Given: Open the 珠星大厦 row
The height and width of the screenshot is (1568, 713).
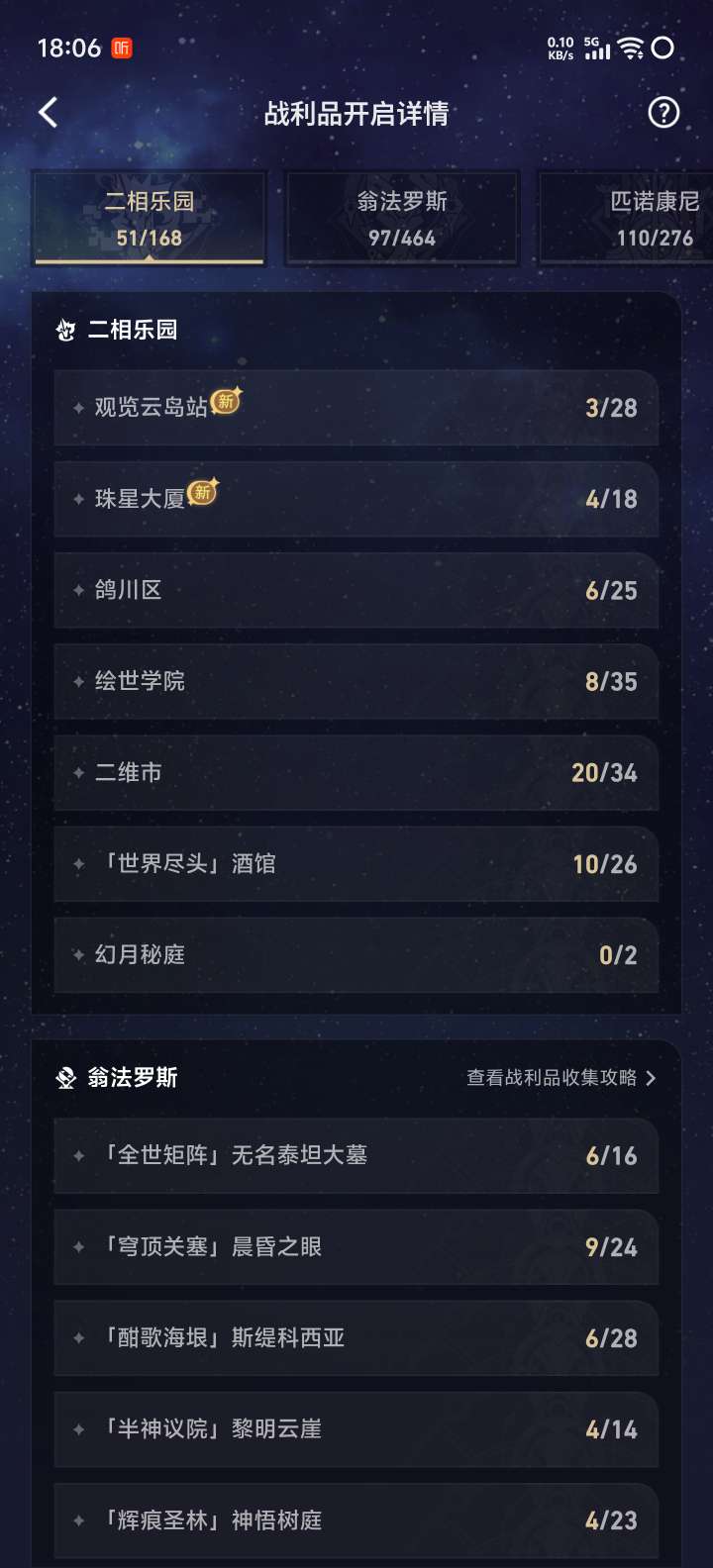Looking at the screenshot, I should tap(356, 498).
